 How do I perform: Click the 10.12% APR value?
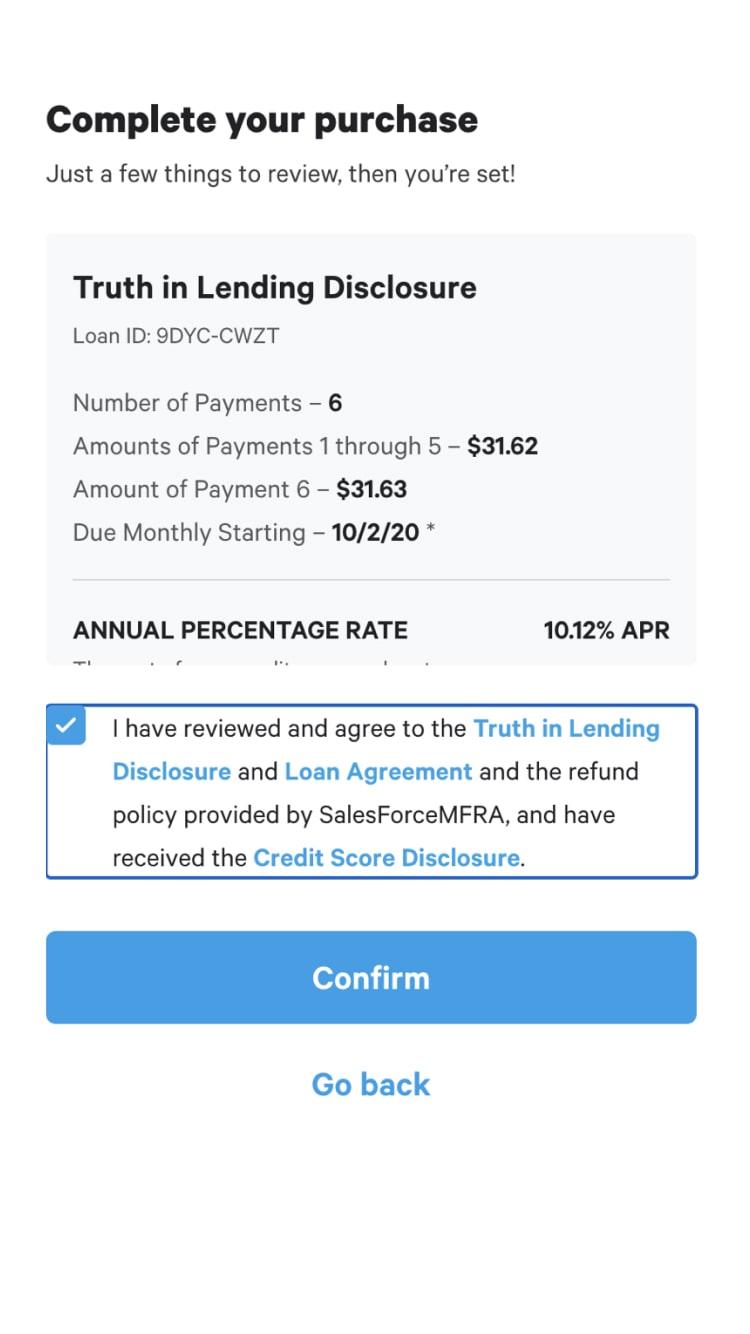coord(605,630)
